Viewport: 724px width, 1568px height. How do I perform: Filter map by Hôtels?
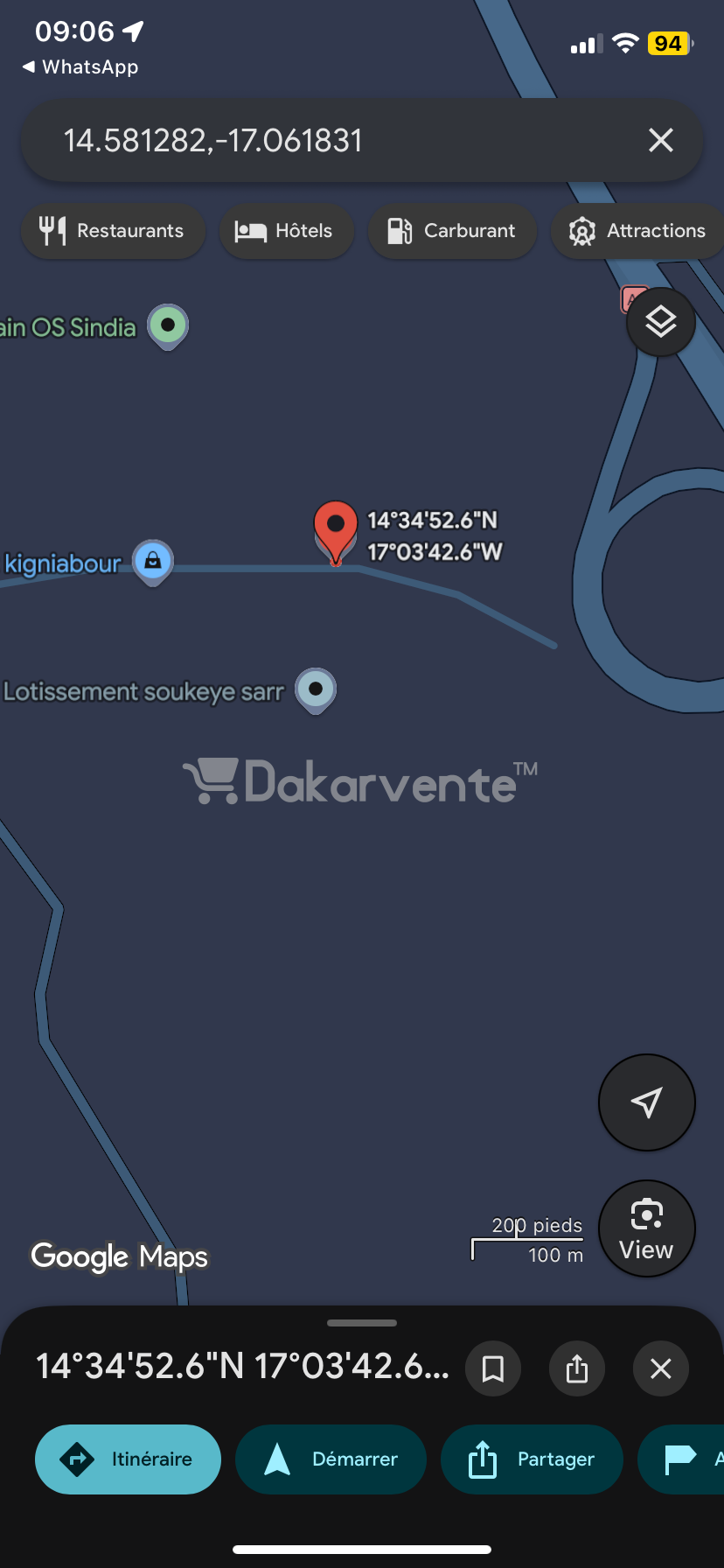click(x=286, y=231)
